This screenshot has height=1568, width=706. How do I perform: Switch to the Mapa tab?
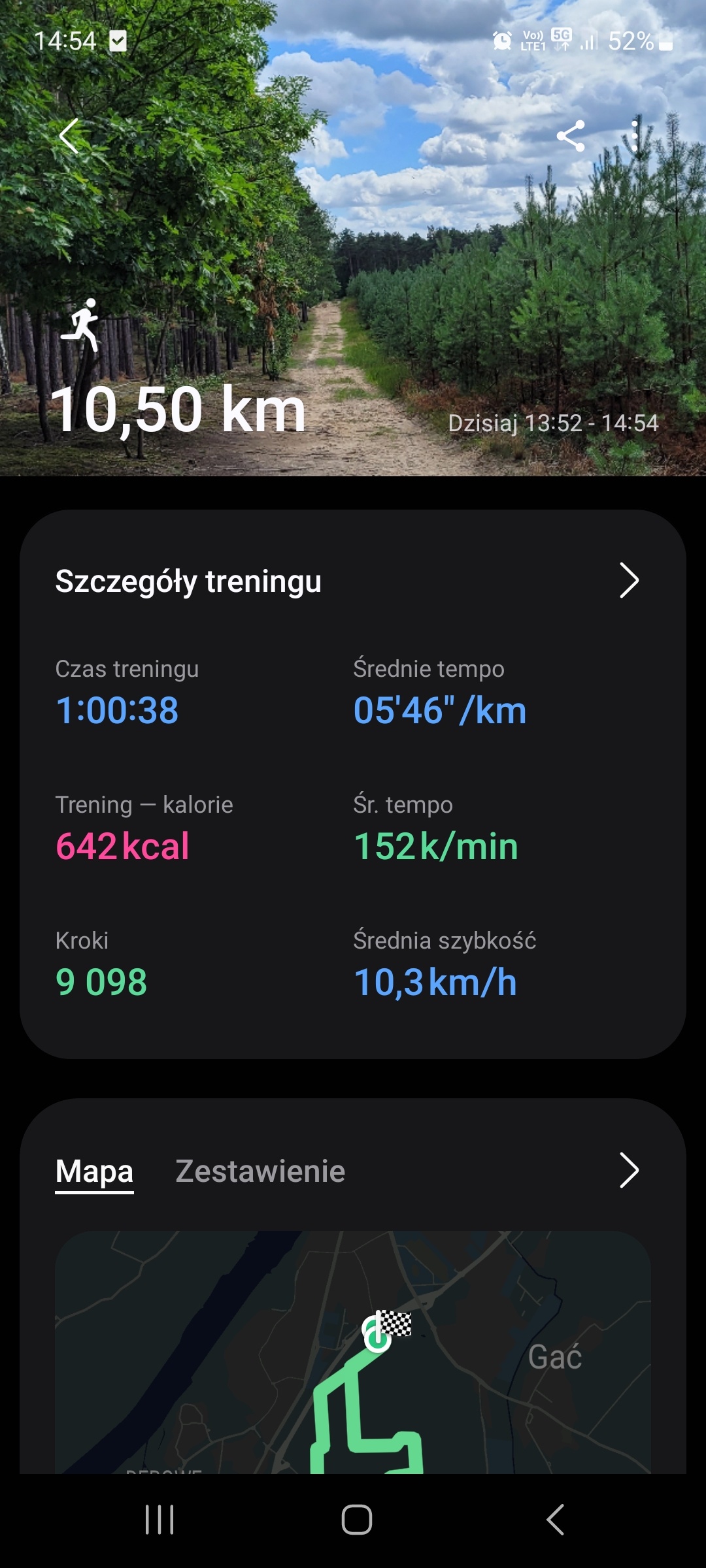point(94,1171)
